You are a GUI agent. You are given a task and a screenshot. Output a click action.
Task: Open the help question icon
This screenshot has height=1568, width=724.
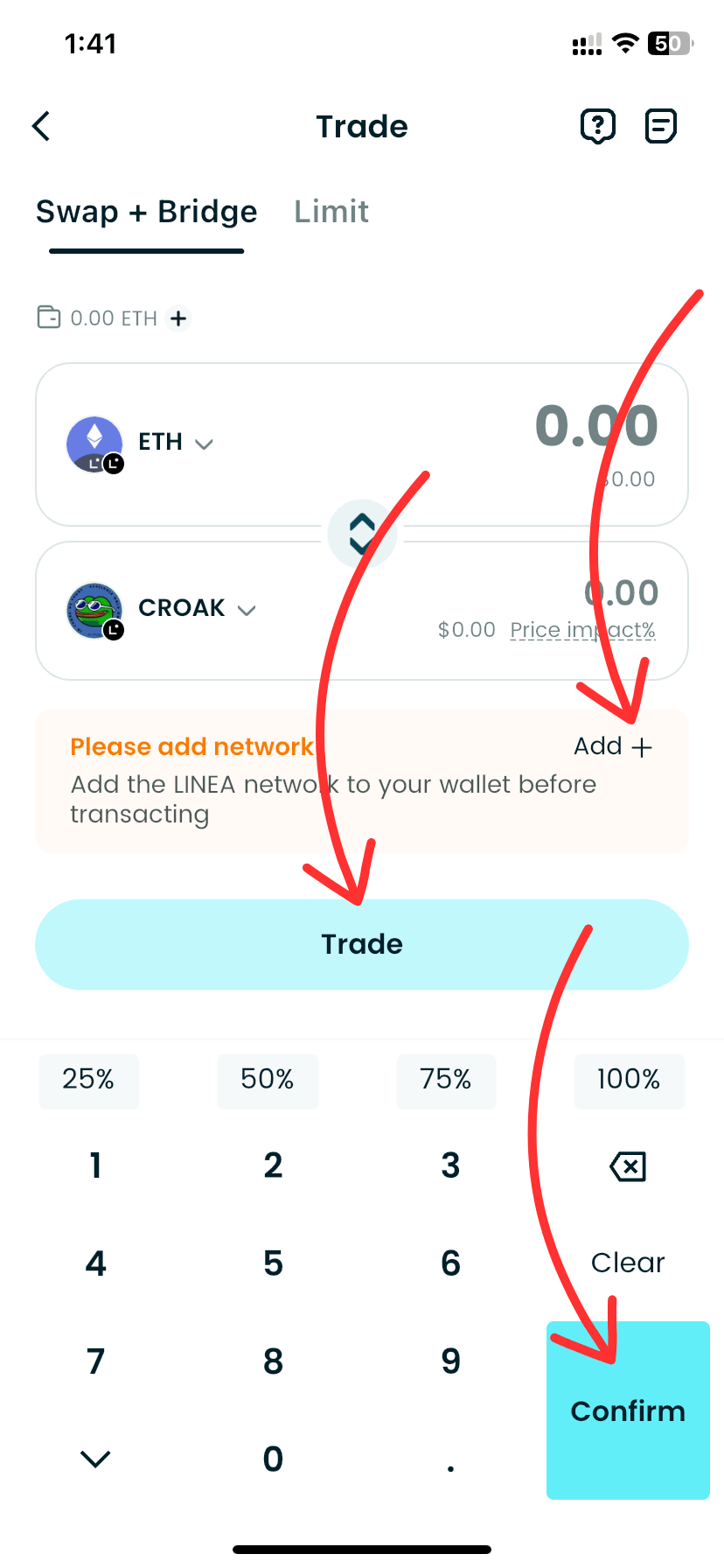point(598,126)
